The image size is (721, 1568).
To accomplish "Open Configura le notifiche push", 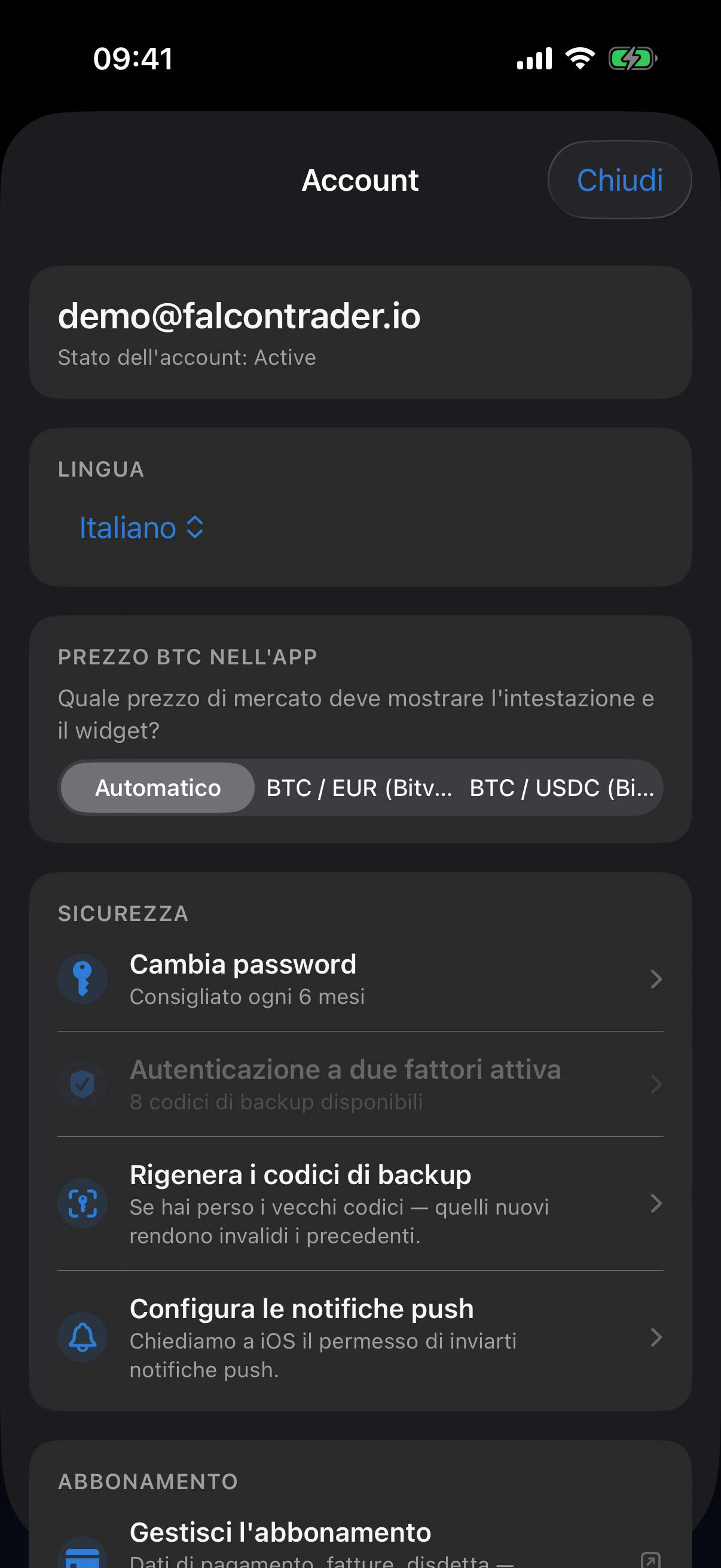I will click(x=360, y=1337).
